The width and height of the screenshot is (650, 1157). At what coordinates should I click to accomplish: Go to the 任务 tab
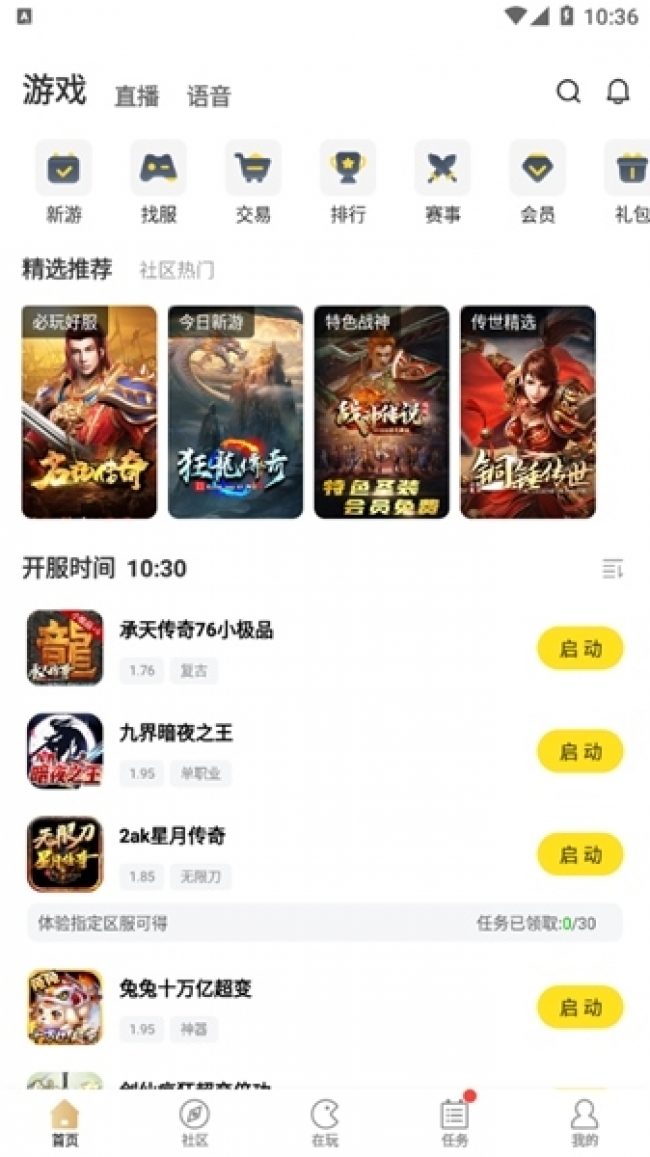454,1122
